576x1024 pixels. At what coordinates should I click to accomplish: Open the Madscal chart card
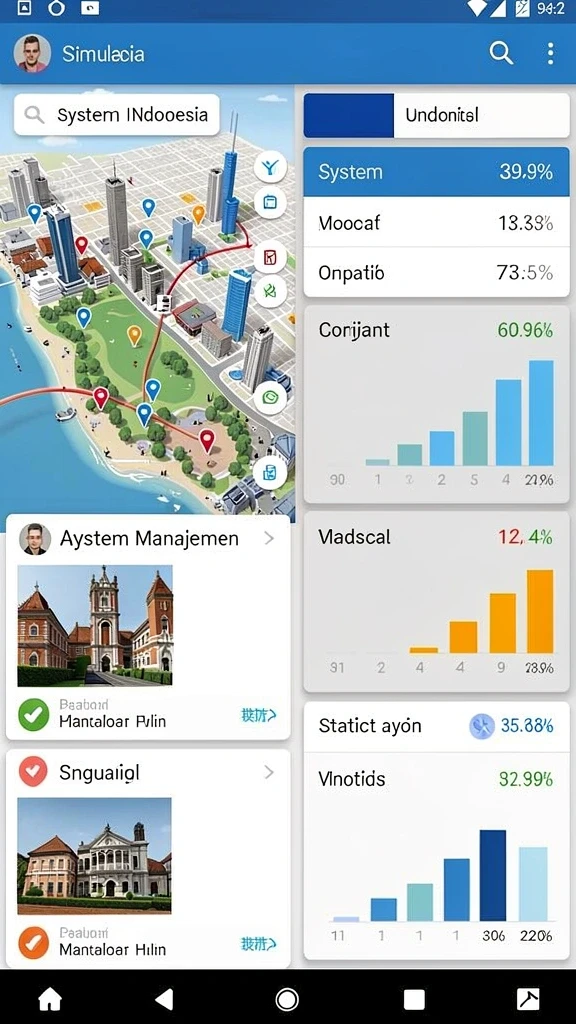click(x=436, y=602)
